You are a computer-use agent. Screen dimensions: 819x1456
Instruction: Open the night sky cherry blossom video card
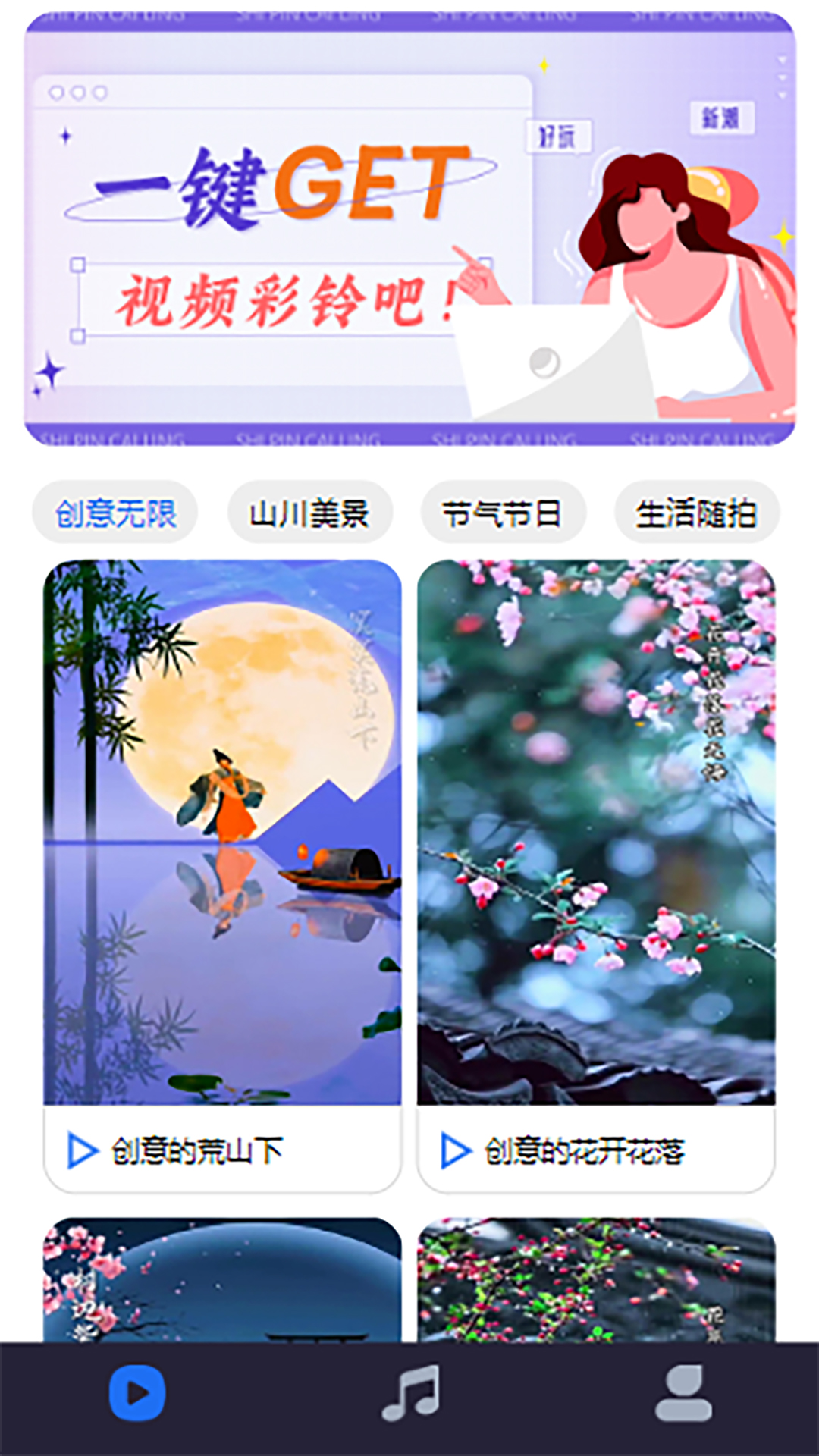point(222,1280)
